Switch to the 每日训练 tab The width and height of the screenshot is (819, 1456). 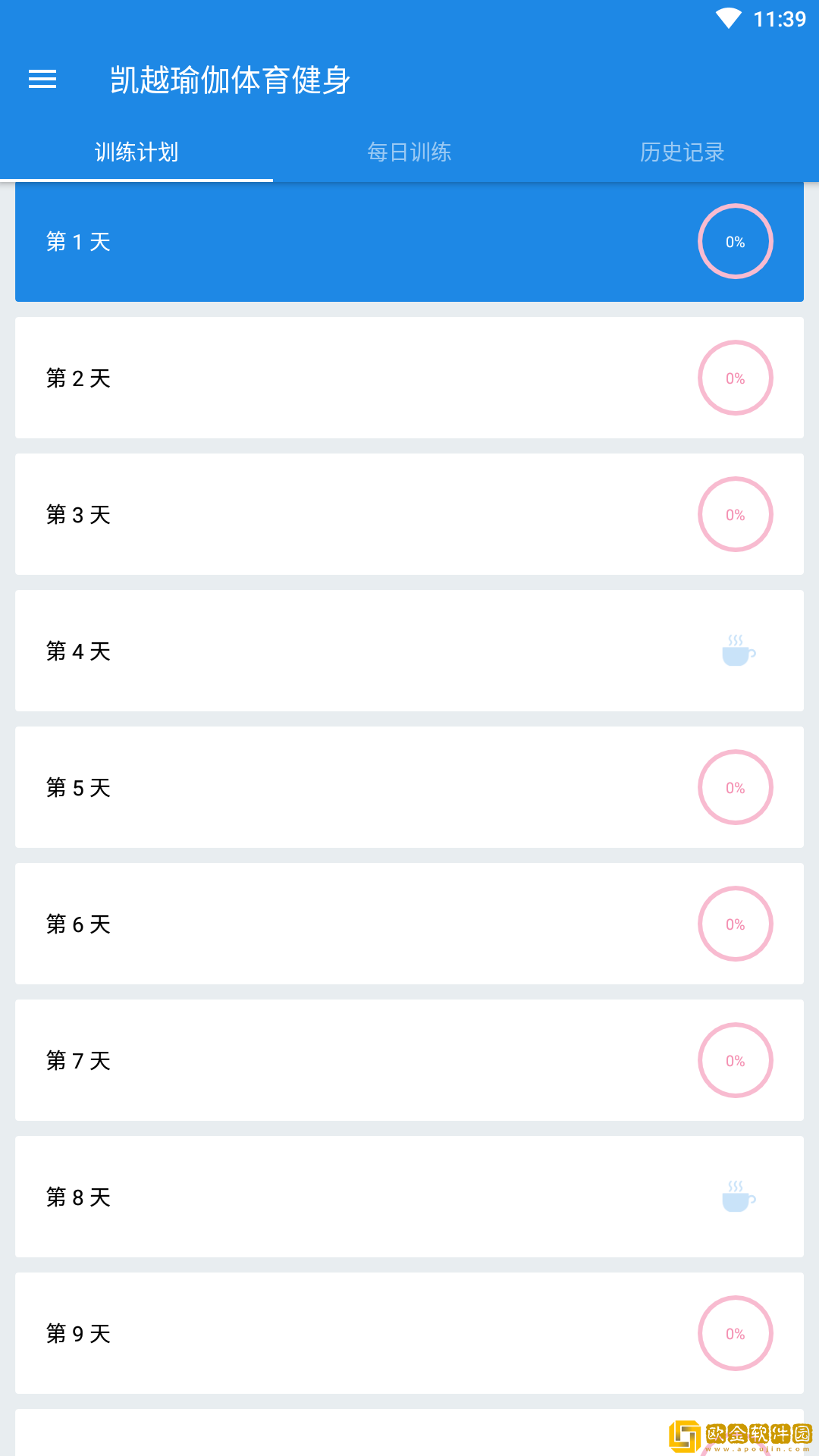click(409, 152)
